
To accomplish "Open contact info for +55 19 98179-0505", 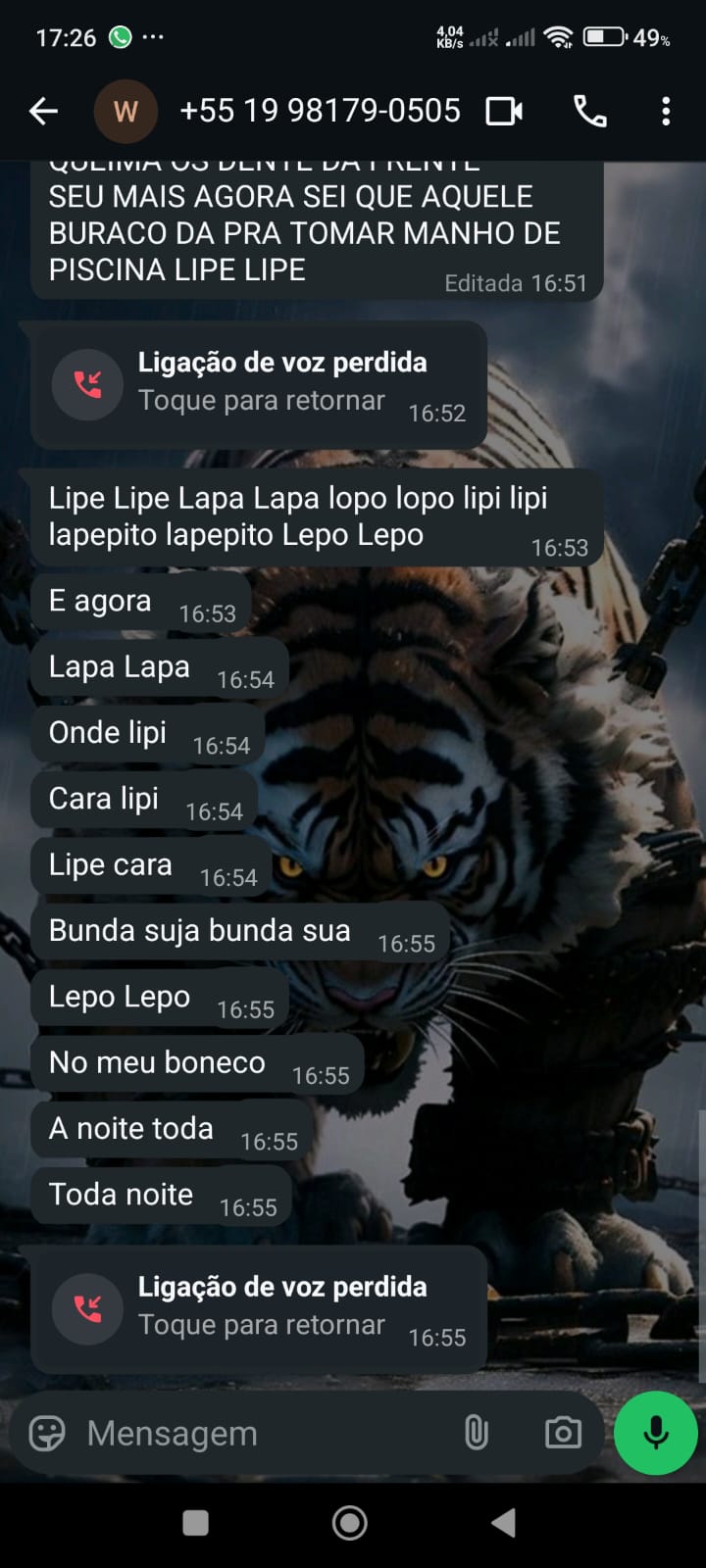I will [x=320, y=112].
